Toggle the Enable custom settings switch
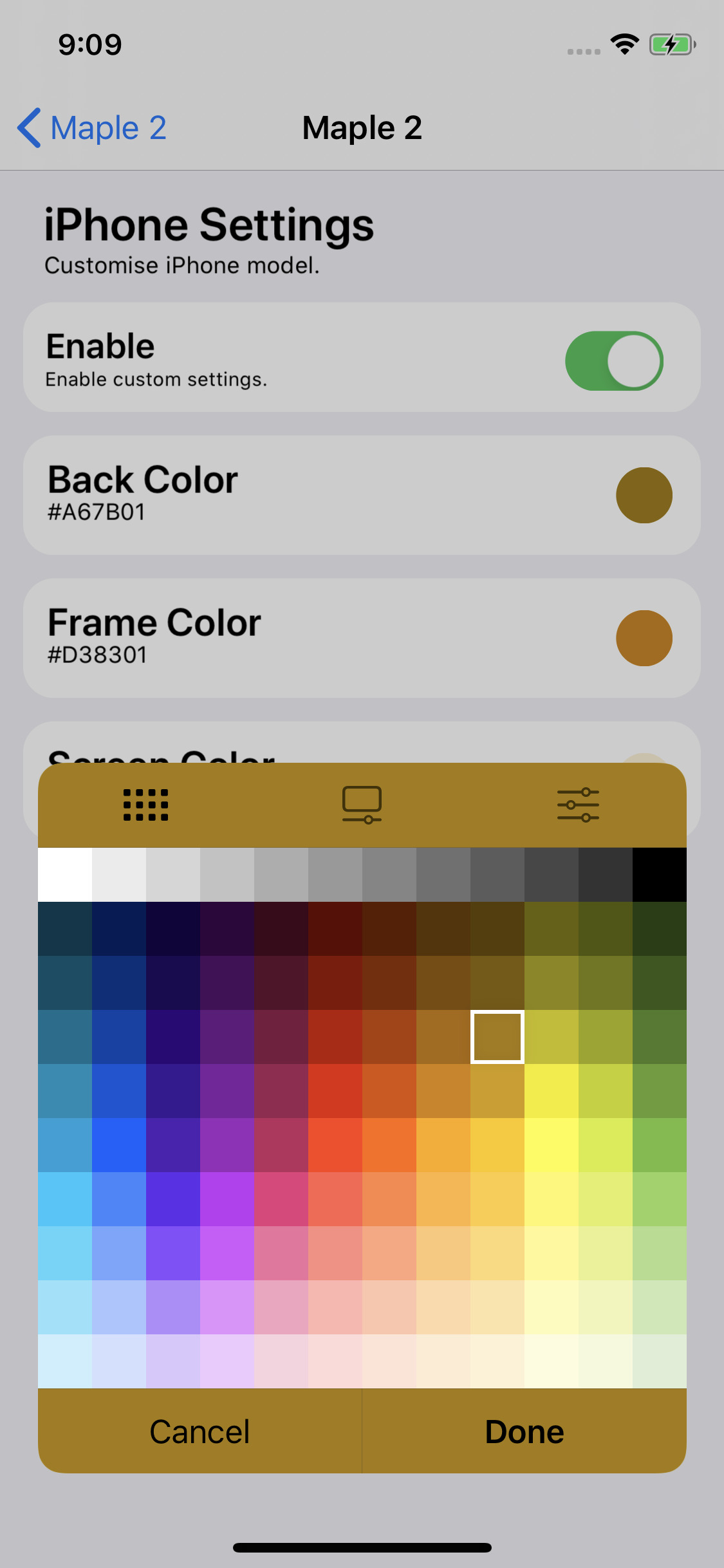Viewport: 724px width, 1568px height. [614, 361]
